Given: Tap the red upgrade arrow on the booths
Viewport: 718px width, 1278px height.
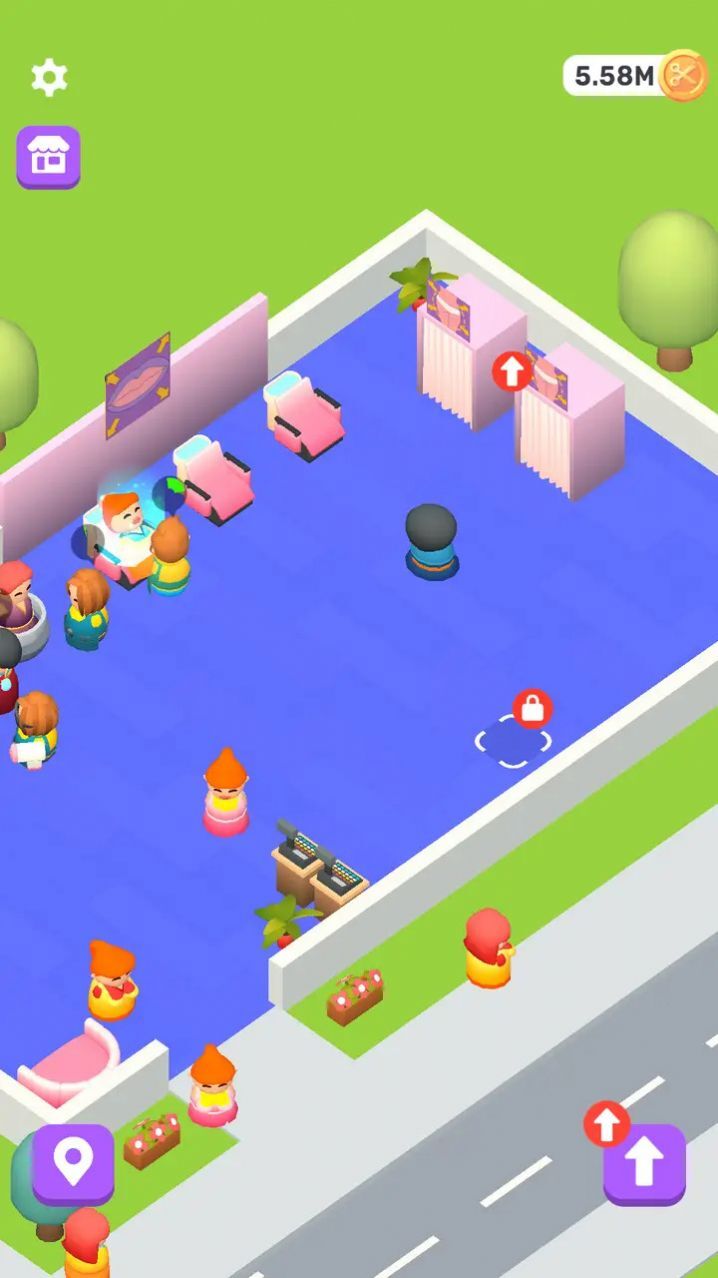Looking at the screenshot, I should [x=512, y=371].
